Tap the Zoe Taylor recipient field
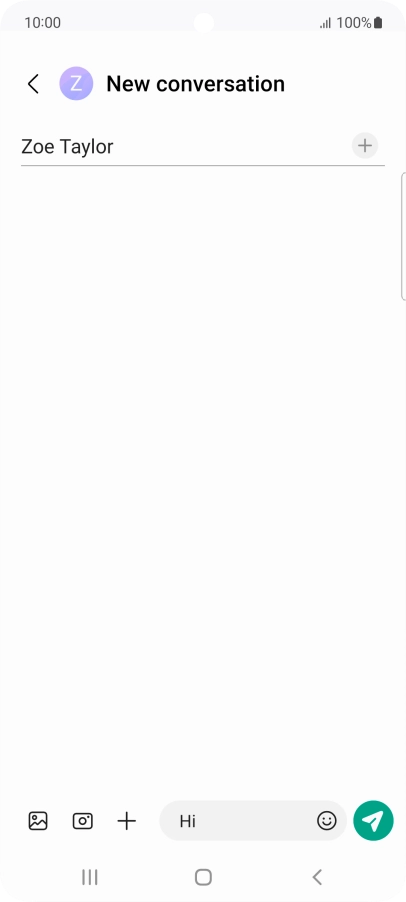 (x=184, y=147)
